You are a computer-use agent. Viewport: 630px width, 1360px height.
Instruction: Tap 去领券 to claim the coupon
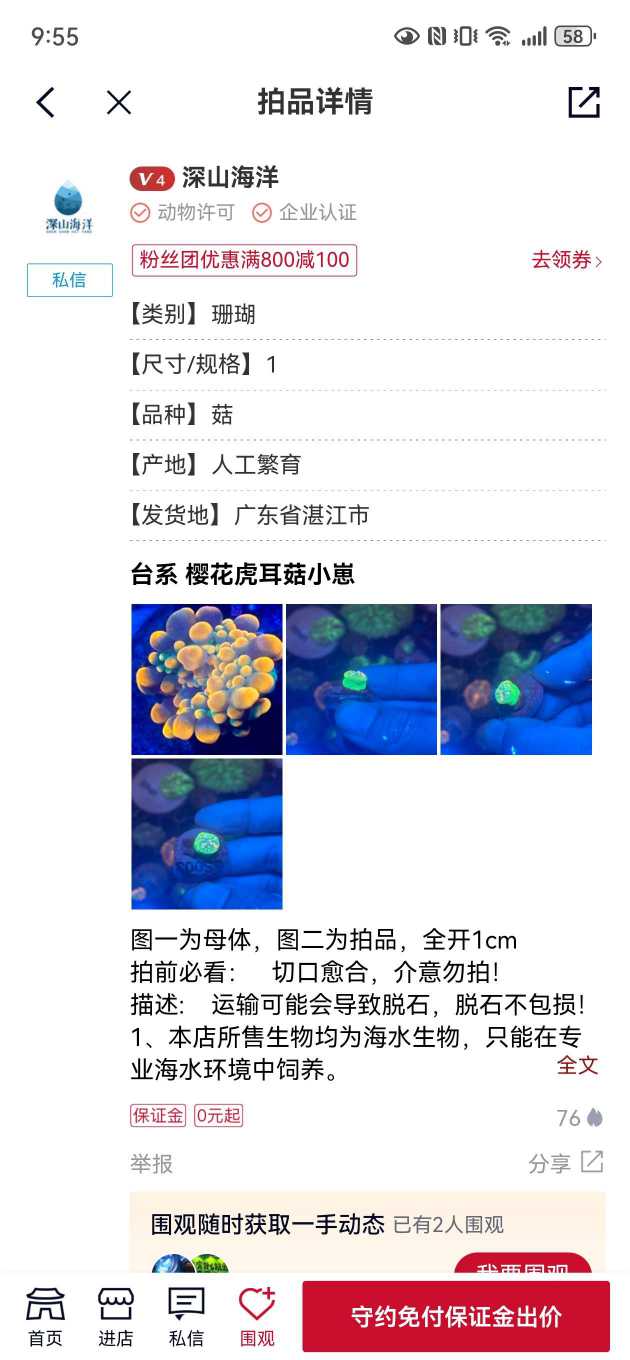pyautogui.click(x=566, y=261)
